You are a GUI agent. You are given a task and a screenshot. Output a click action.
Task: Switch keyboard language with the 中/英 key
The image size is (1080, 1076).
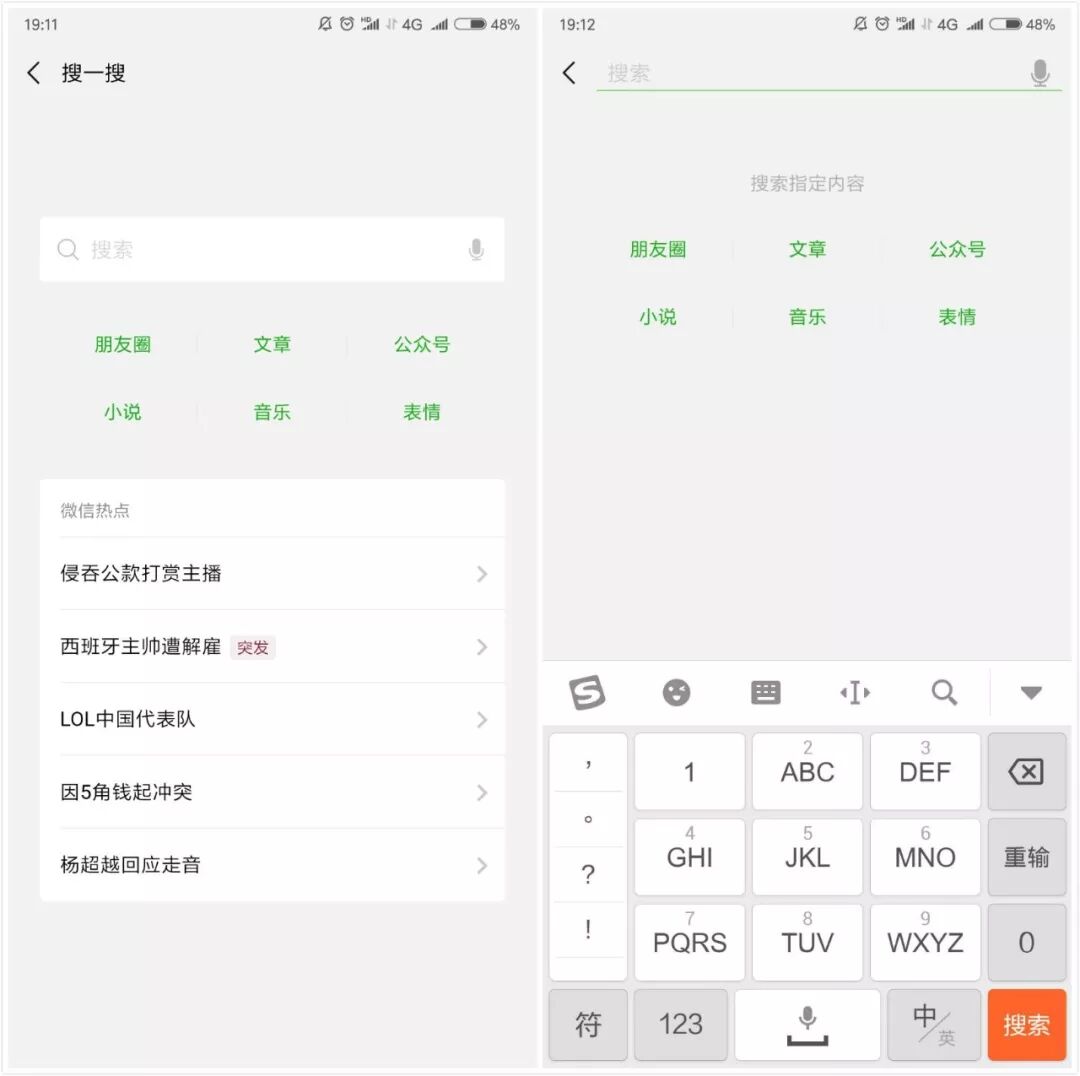click(934, 1025)
